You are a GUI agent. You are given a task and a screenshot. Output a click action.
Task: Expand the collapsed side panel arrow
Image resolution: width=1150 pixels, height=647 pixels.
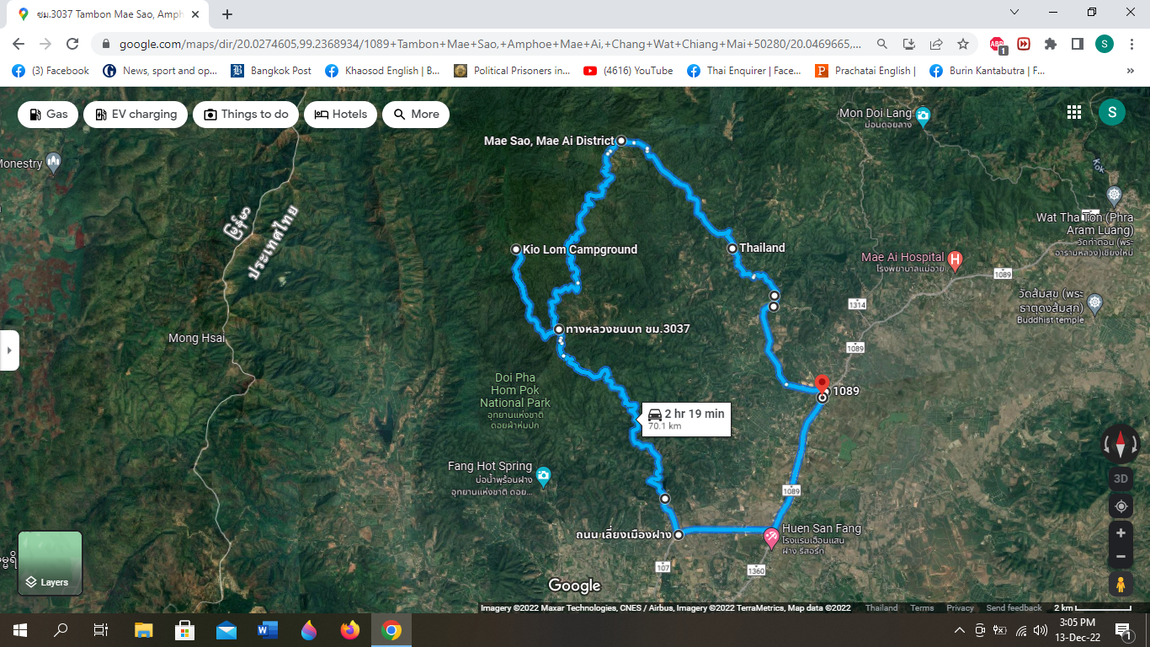point(9,350)
